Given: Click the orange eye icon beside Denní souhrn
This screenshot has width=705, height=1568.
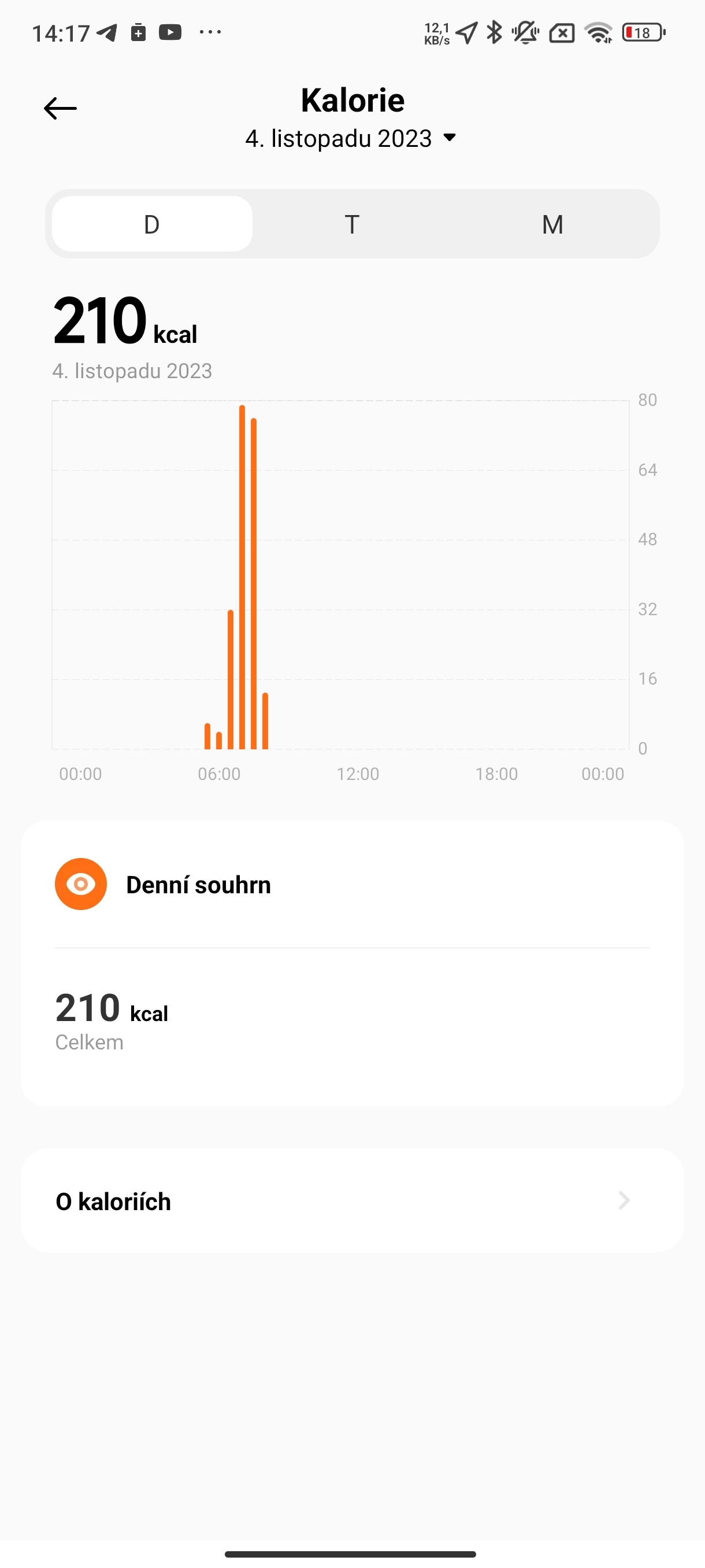Looking at the screenshot, I should (80, 884).
